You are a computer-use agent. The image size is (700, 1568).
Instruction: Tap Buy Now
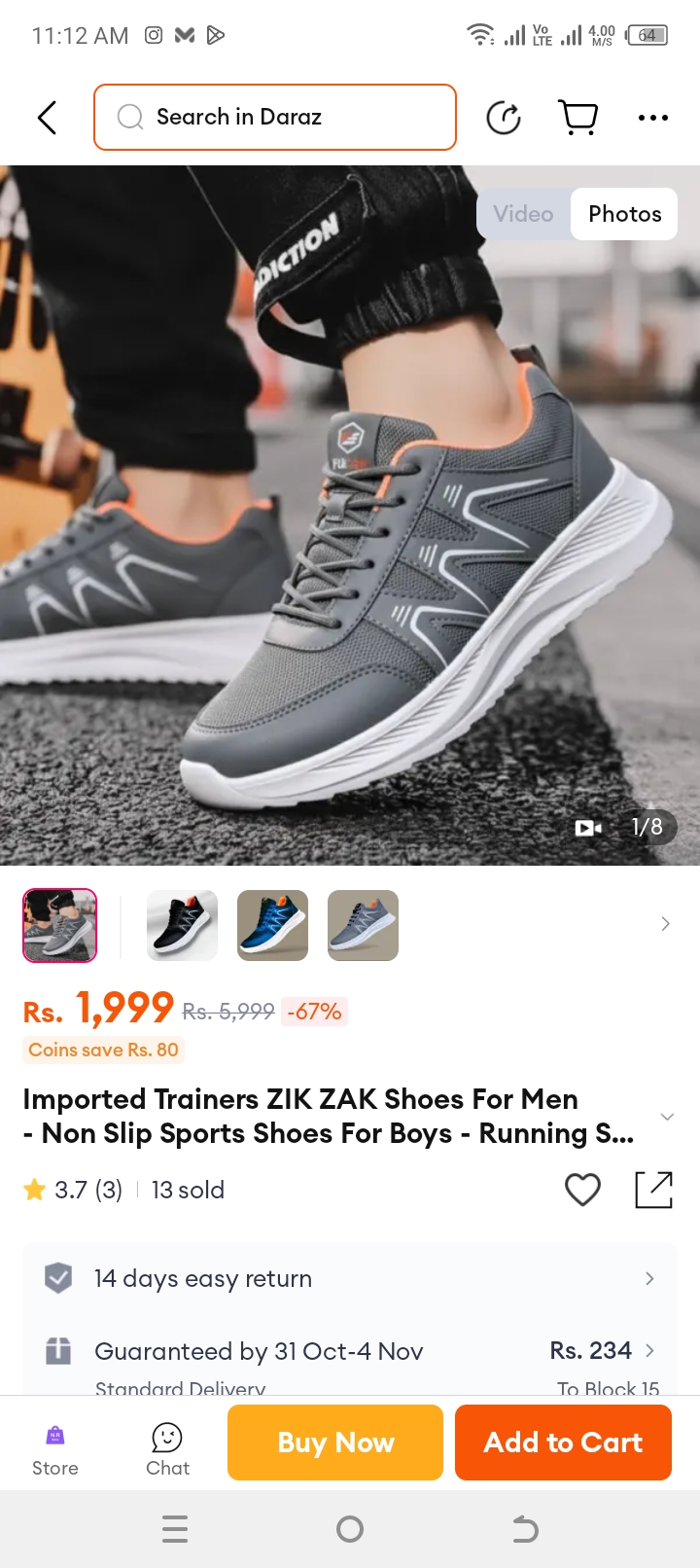click(335, 1443)
